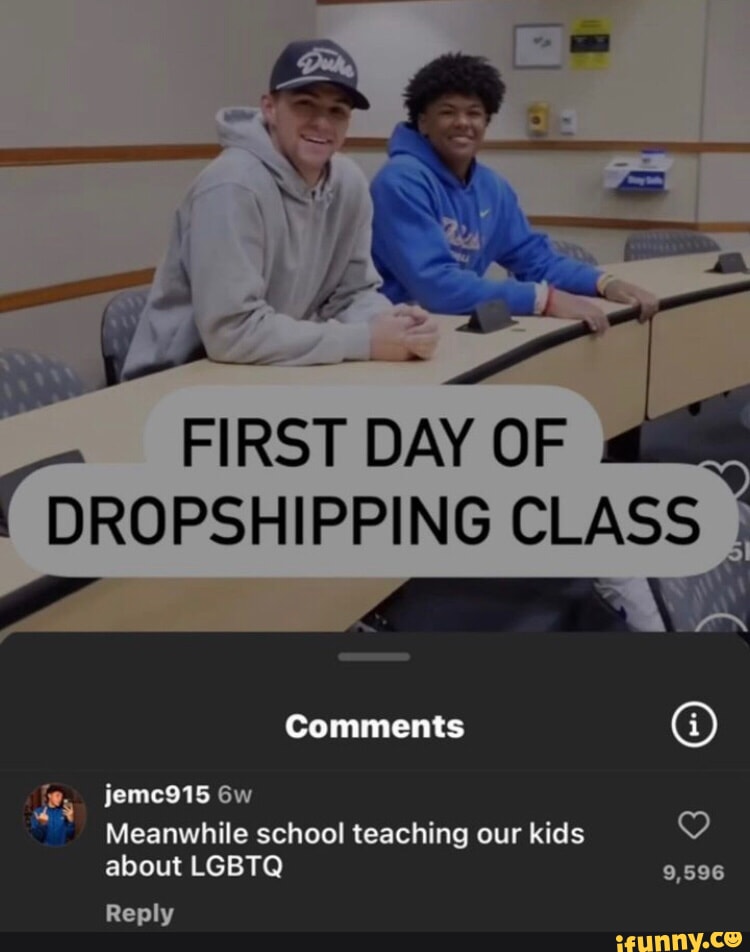Screen dimensions: 750x952
Task: Reply to jemc915's comment
Action: tap(139, 913)
